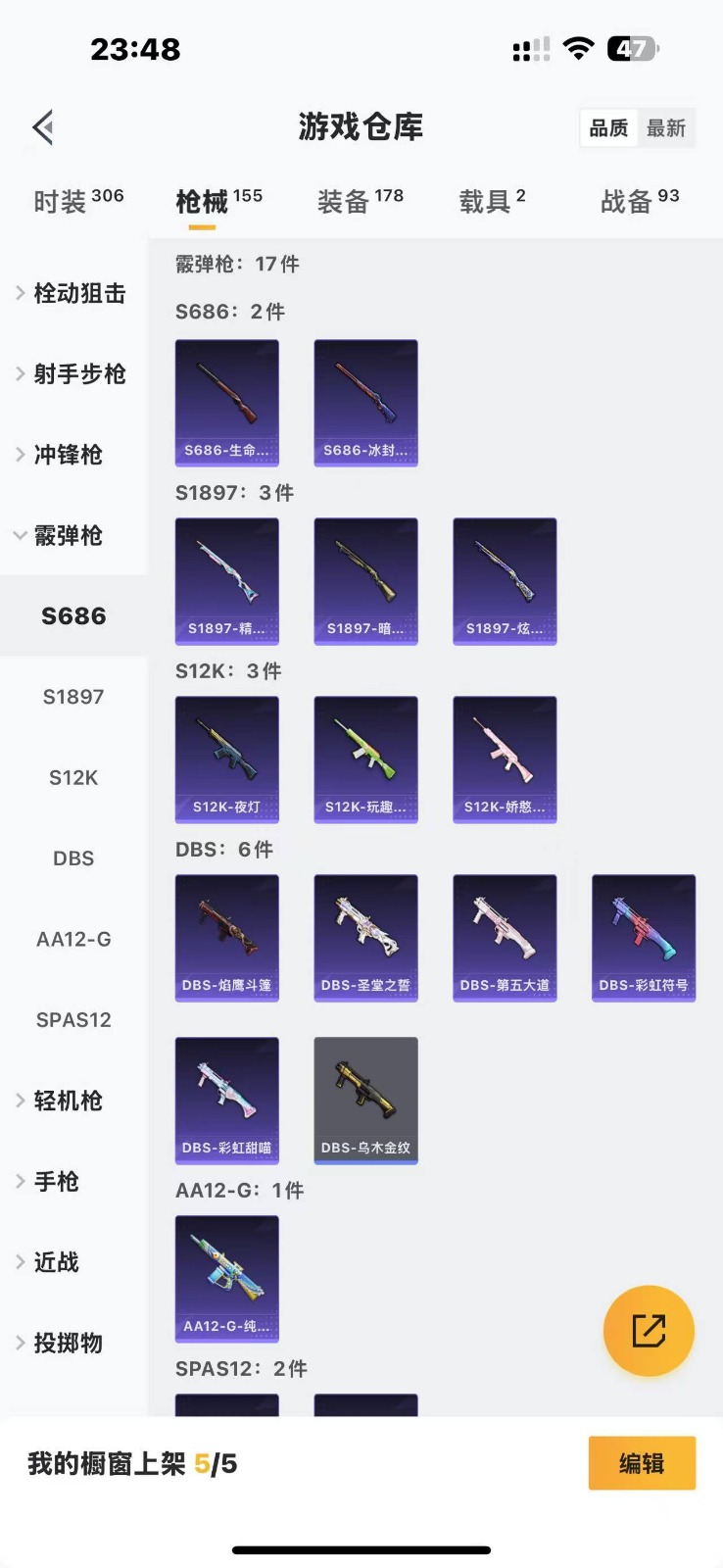Open the S12K-夜灯 skin
The height and width of the screenshot is (1568, 723).
[x=226, y=759]
